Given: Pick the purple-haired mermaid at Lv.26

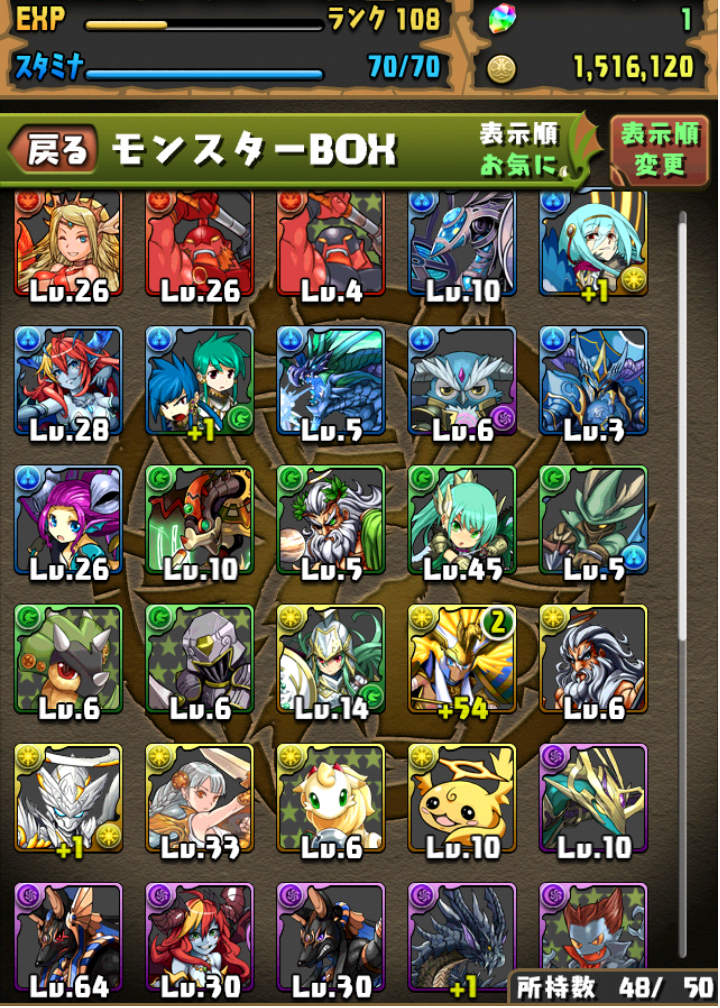Looking at the screenshot, I should pyautogui.click(x=68, y=521).
